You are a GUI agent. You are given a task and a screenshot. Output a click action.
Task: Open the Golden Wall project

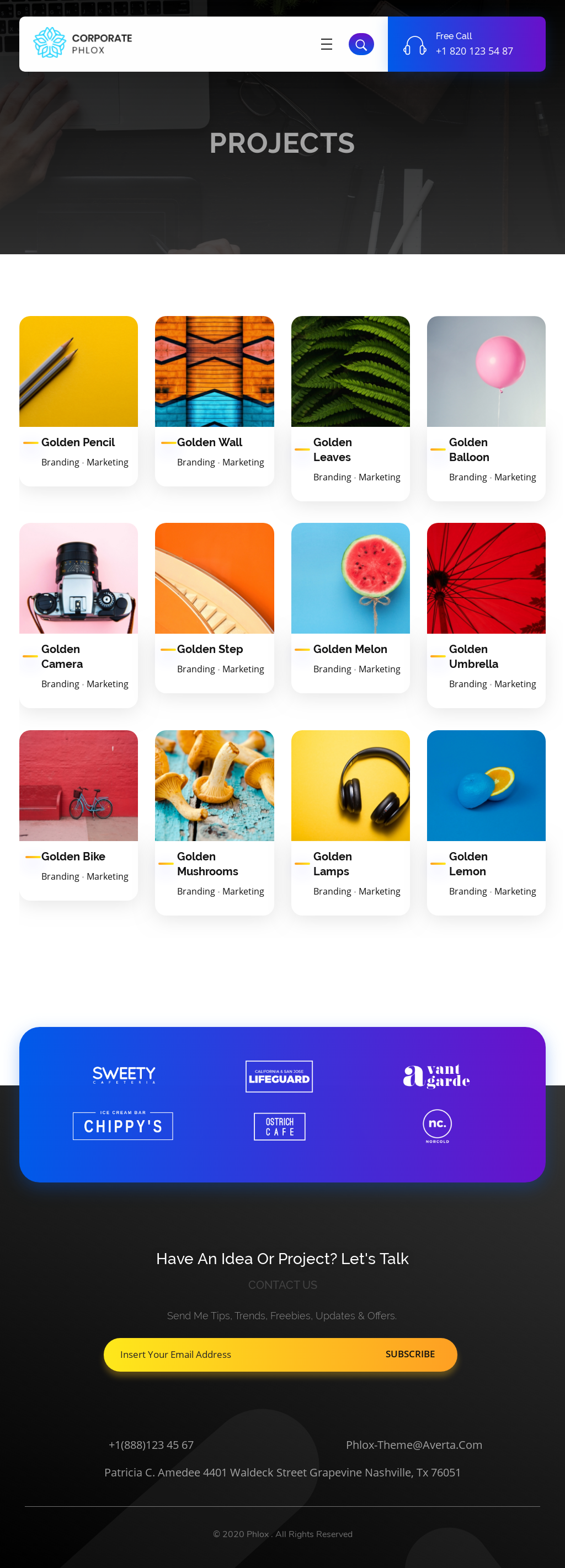(210, 442)
